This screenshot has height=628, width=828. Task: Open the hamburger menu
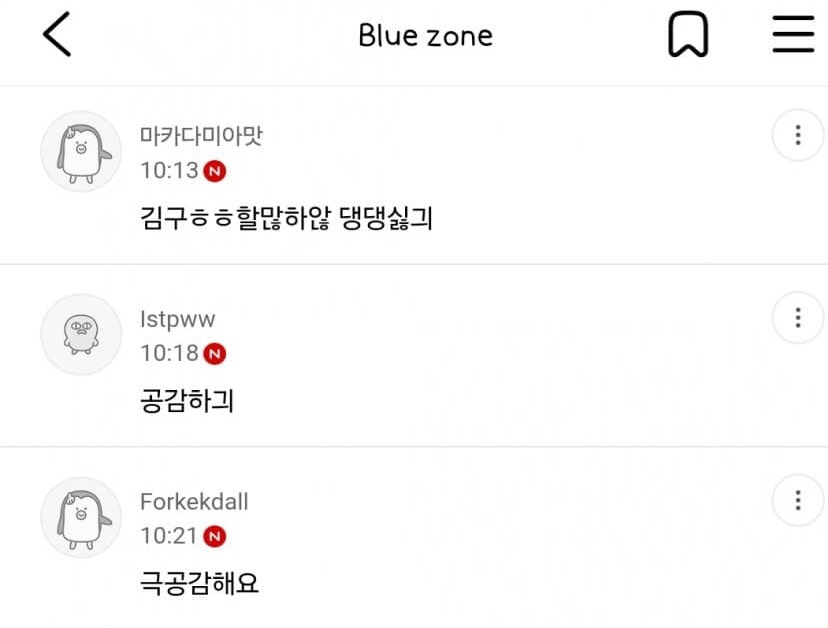pos(793,36)
